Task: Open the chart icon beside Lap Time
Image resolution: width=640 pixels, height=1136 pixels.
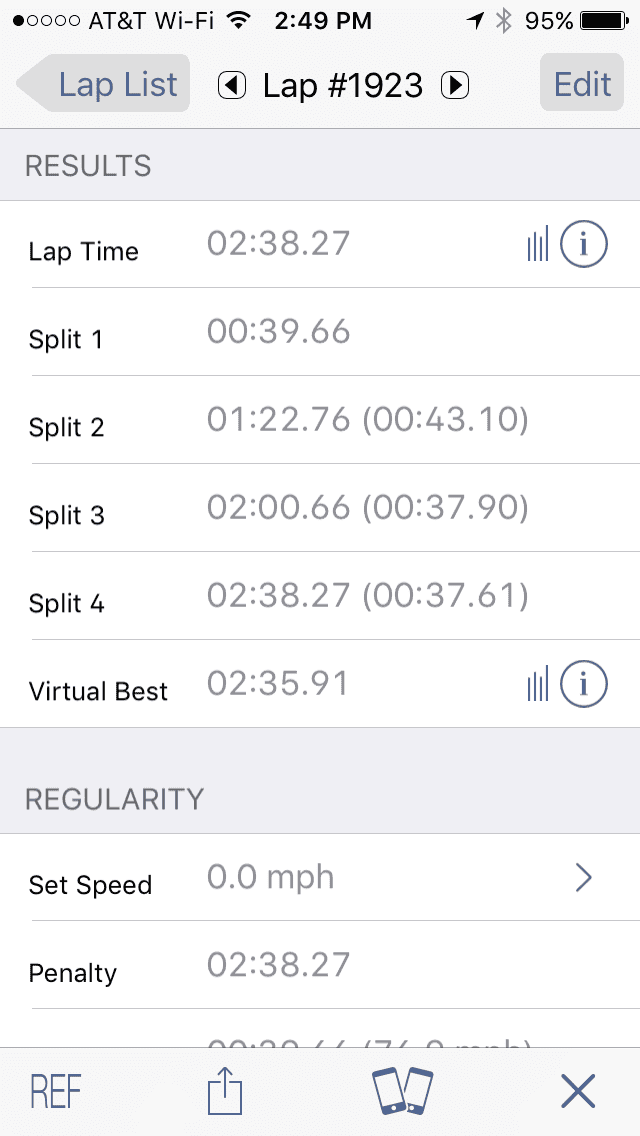Action: 537,244
